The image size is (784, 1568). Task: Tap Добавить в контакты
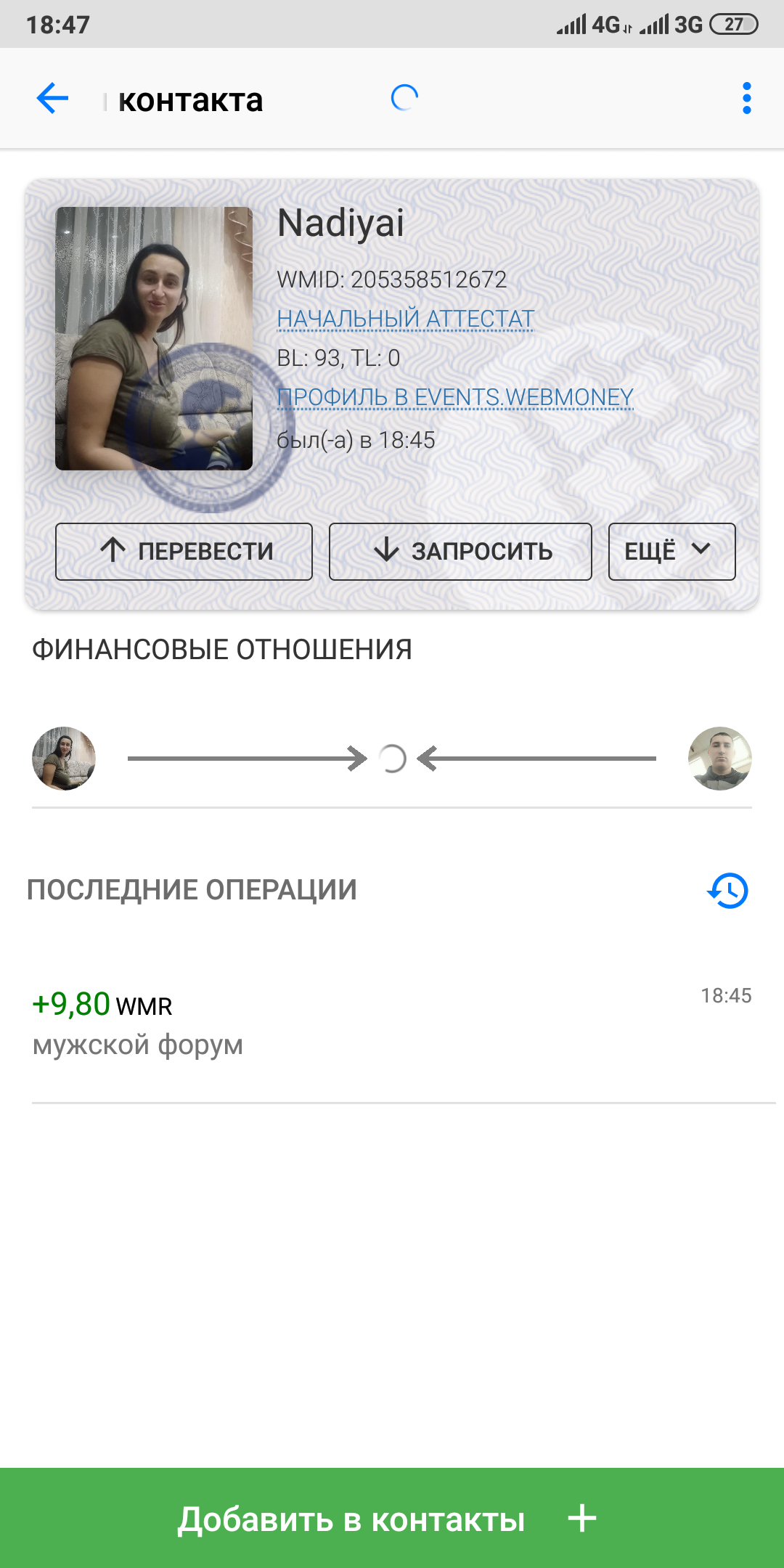pyautogui.click(x=392, y=1519)
